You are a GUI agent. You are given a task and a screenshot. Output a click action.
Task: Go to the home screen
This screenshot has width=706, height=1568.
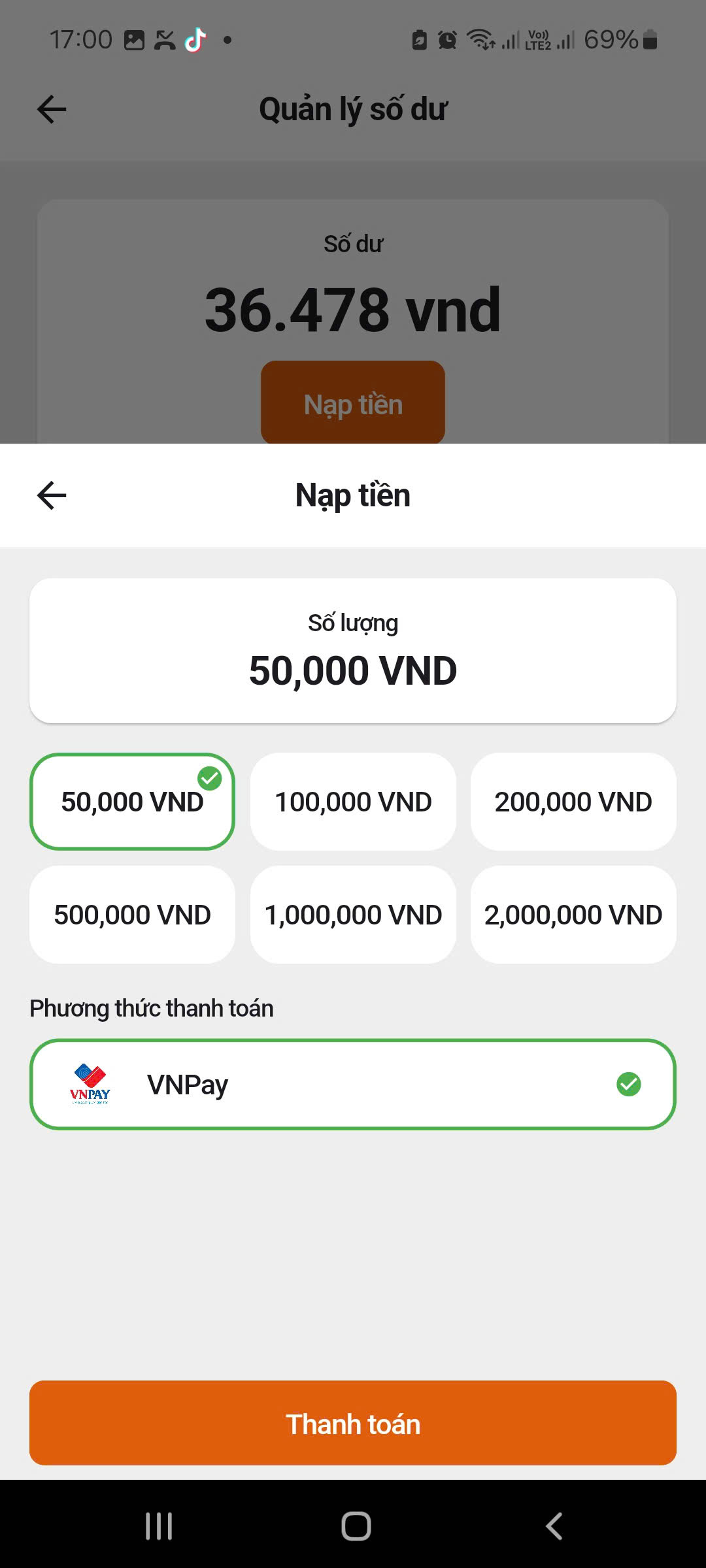coord(356,1526)
